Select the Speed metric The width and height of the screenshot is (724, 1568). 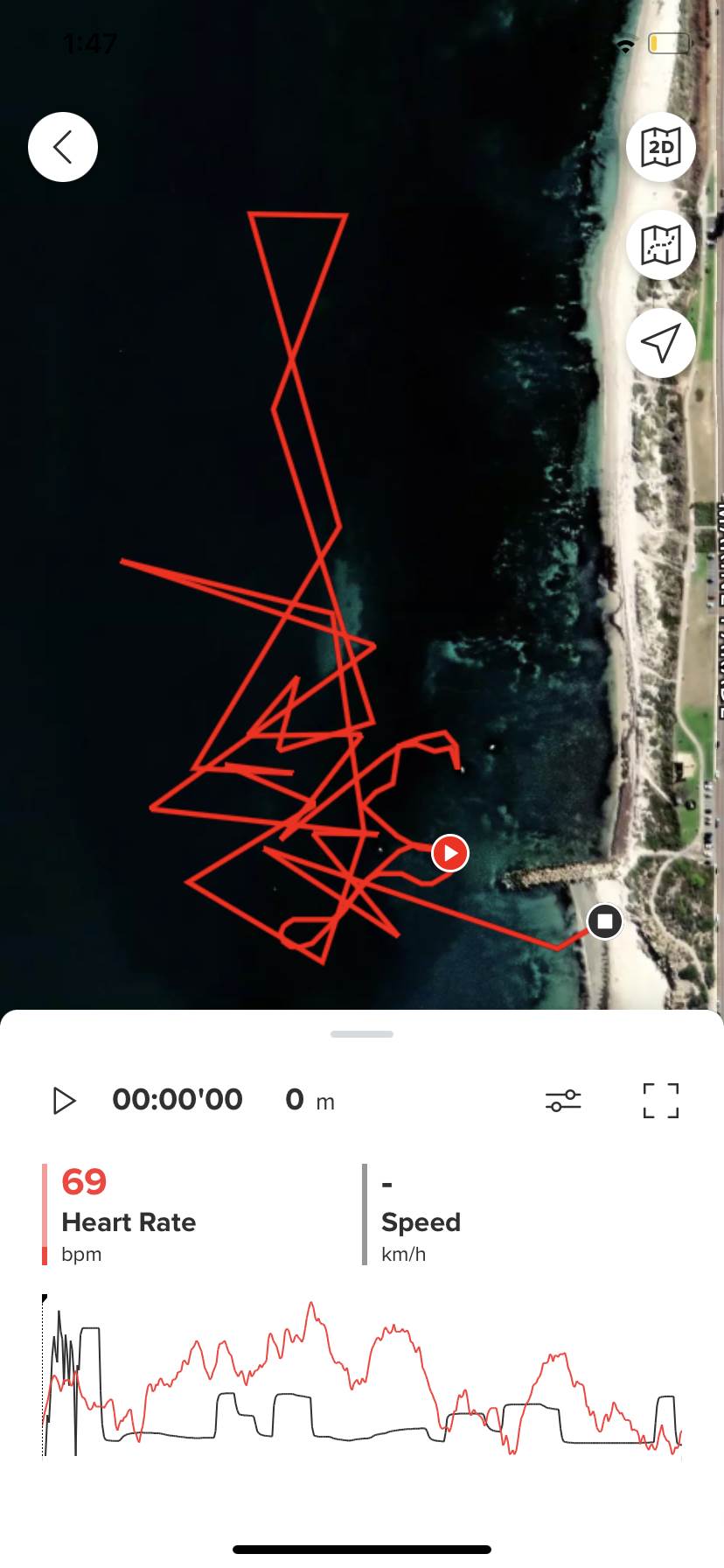coord(421,1214)
